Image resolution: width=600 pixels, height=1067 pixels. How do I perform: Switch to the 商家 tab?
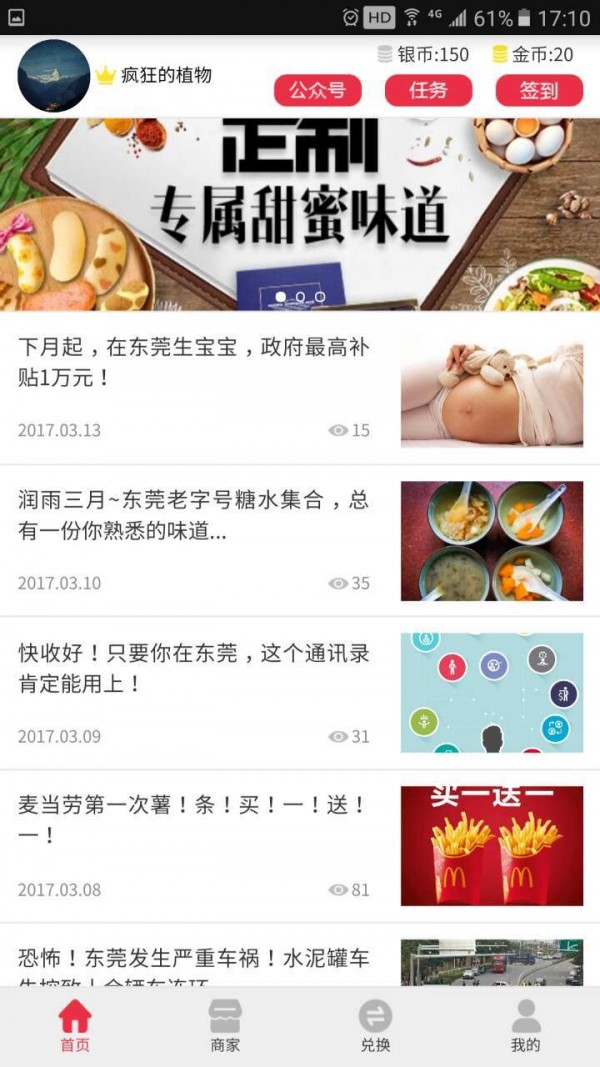point(225,1026)
